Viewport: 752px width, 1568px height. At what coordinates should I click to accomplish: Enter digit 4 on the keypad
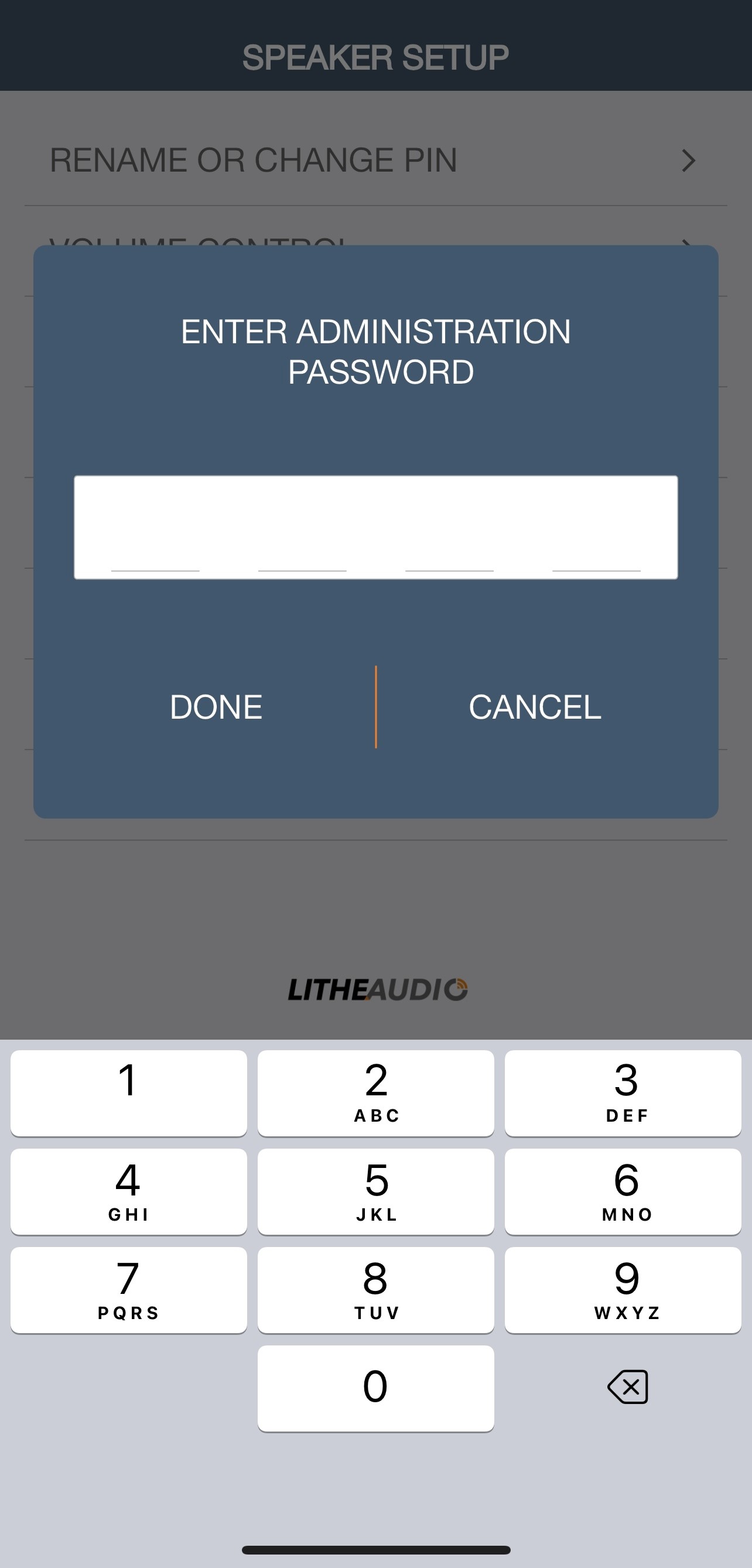click(128, 1191)
